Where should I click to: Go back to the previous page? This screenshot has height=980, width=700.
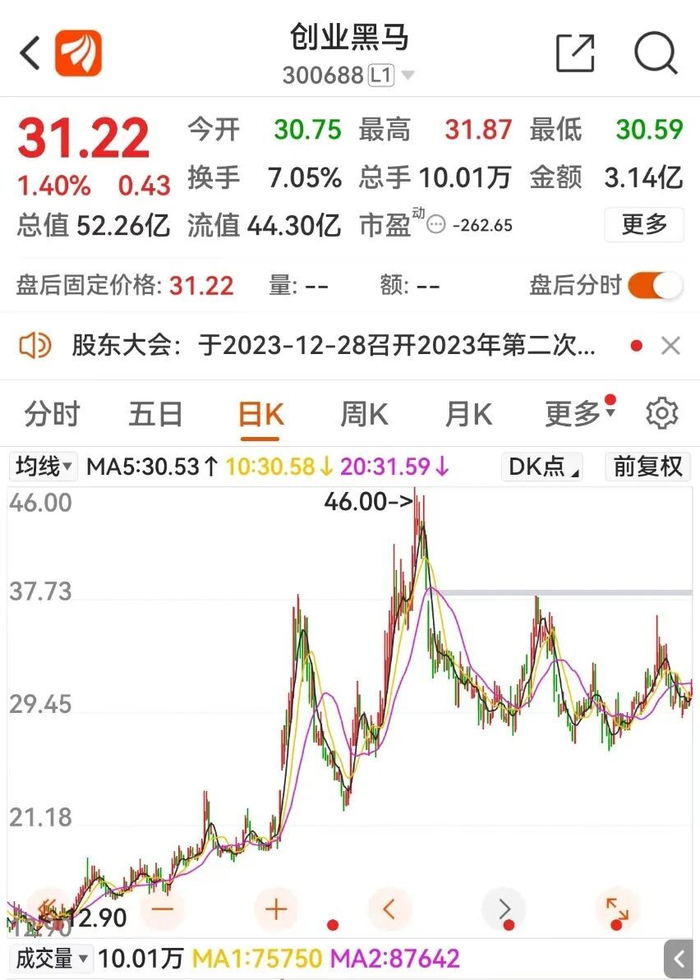(30, 54)
